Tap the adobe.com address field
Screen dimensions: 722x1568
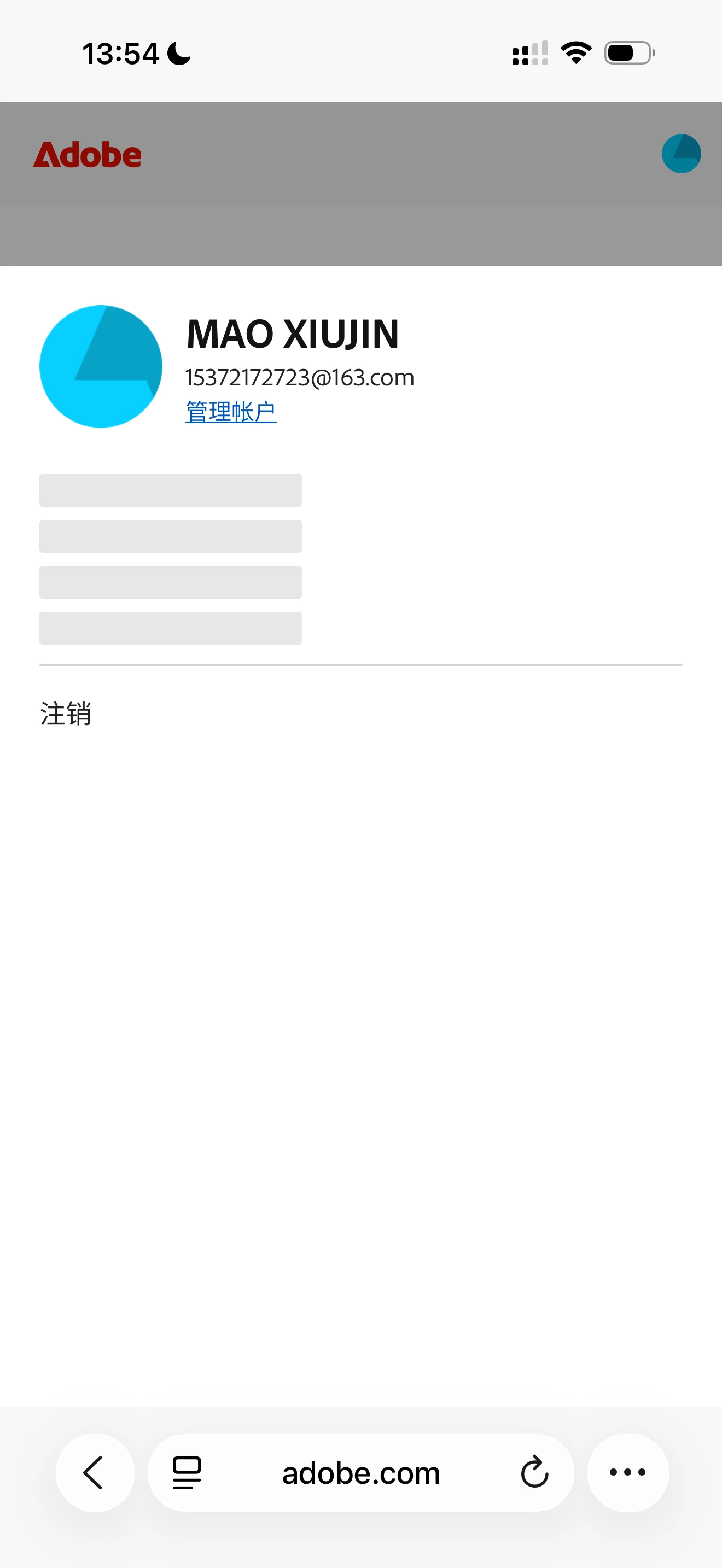pyautogui.click(x=360, y=1472)
